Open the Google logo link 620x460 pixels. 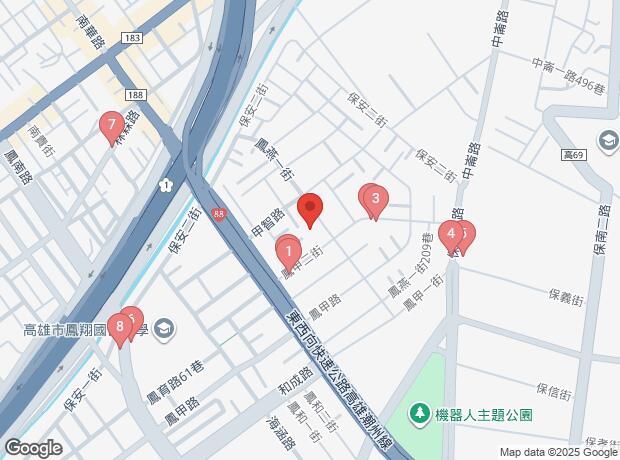(32, 448)
